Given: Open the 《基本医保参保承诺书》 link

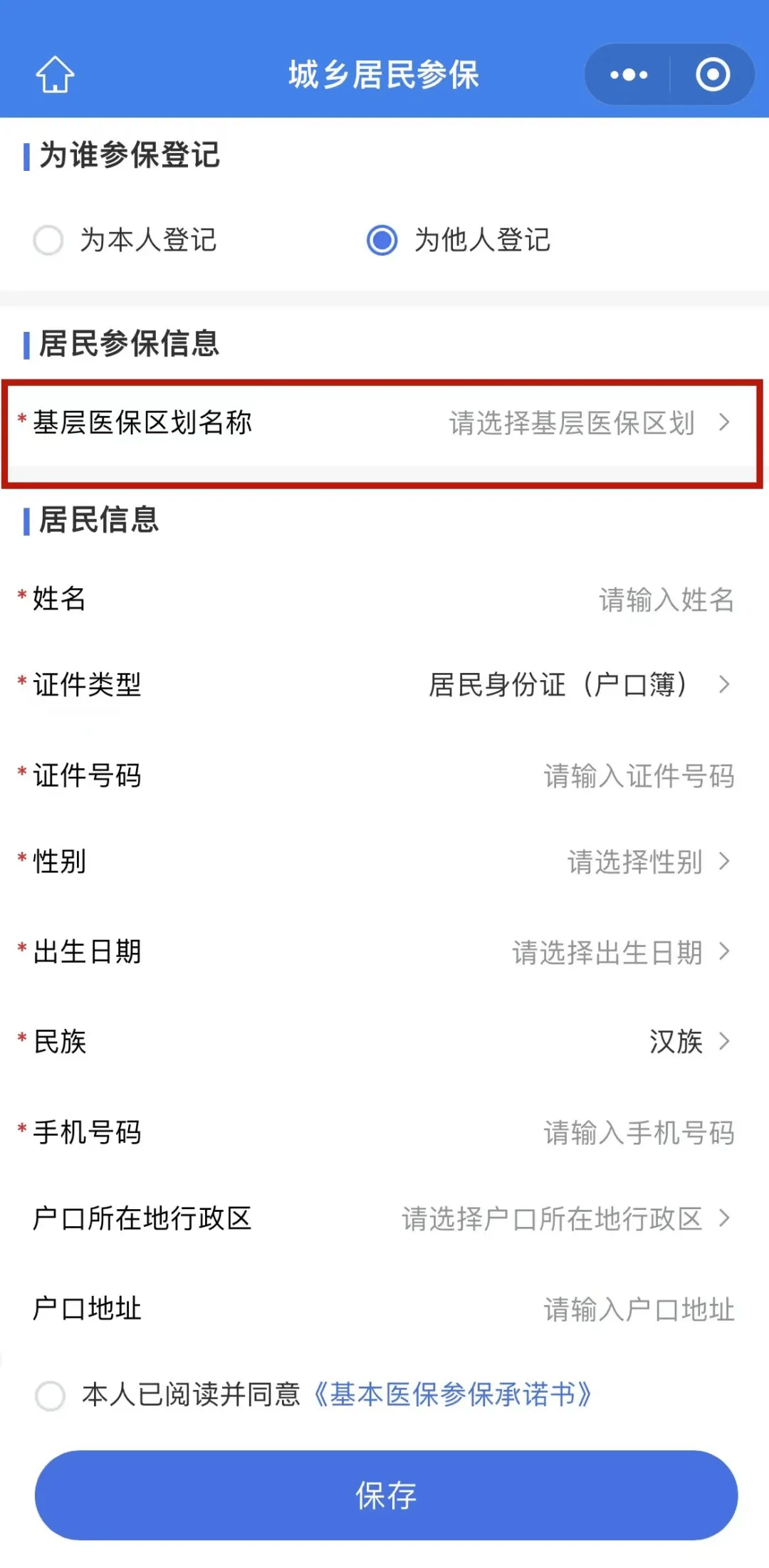Looking at the screenshot, I should 456,1394.
